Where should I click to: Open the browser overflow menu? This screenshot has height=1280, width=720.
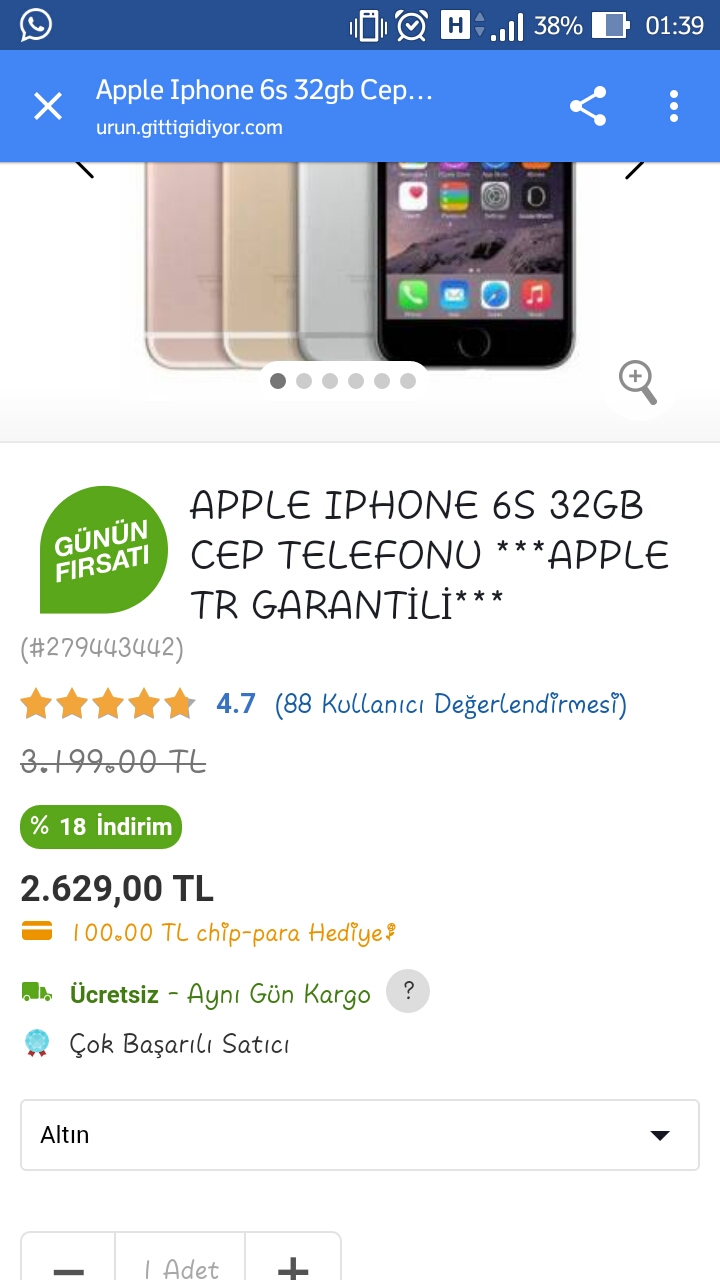tap(674, 106)
